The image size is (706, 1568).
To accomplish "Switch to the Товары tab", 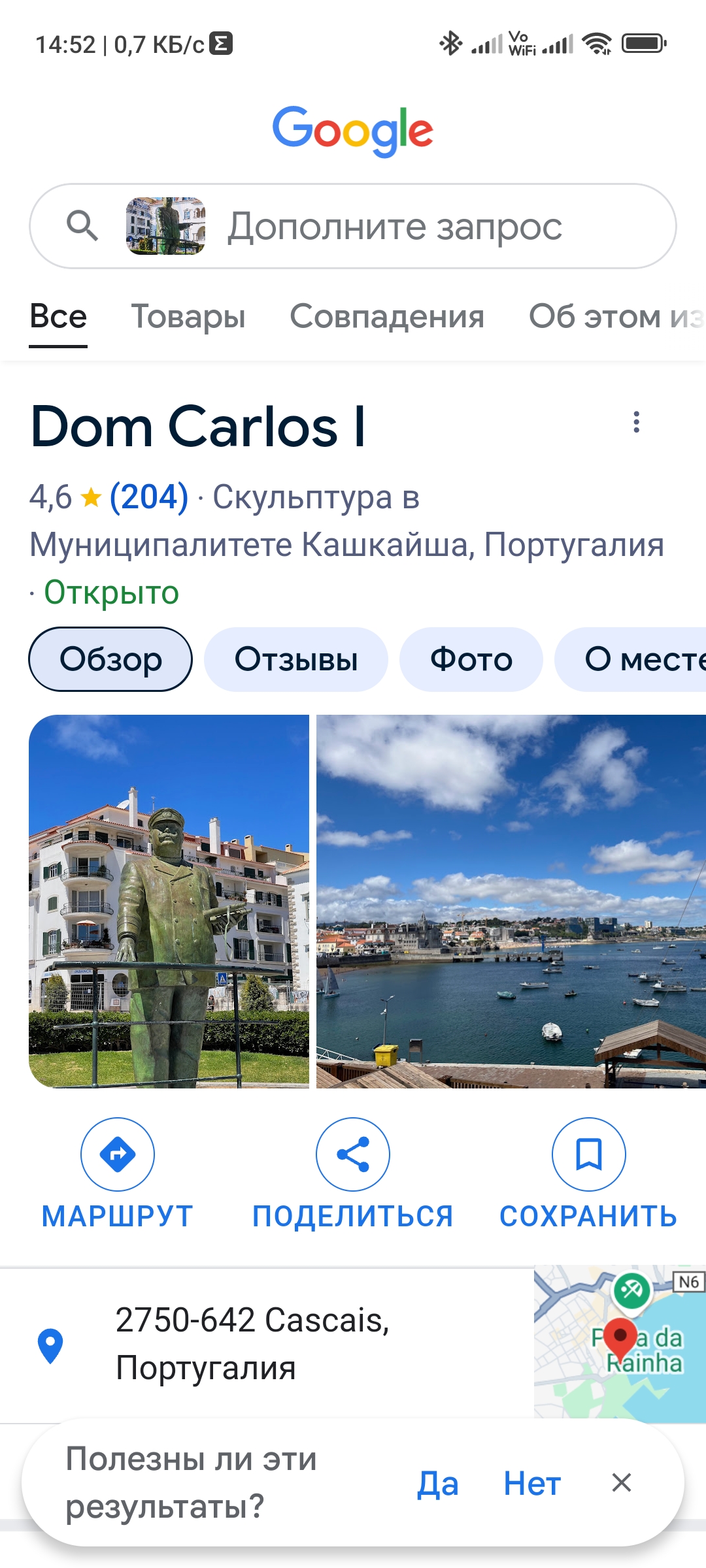I will pyautogui.click(x=188, y=317).
